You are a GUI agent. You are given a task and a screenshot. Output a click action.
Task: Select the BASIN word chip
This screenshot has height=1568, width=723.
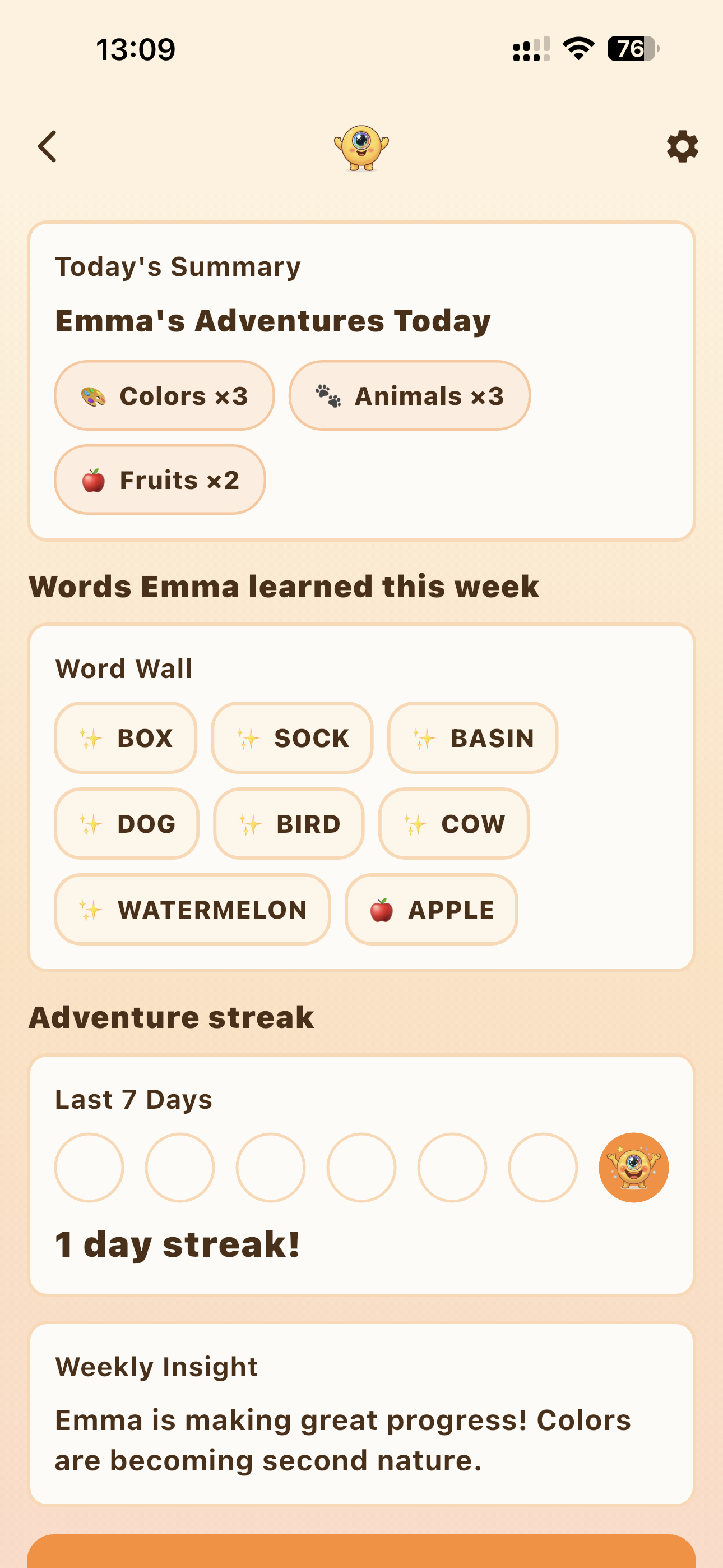473,738
